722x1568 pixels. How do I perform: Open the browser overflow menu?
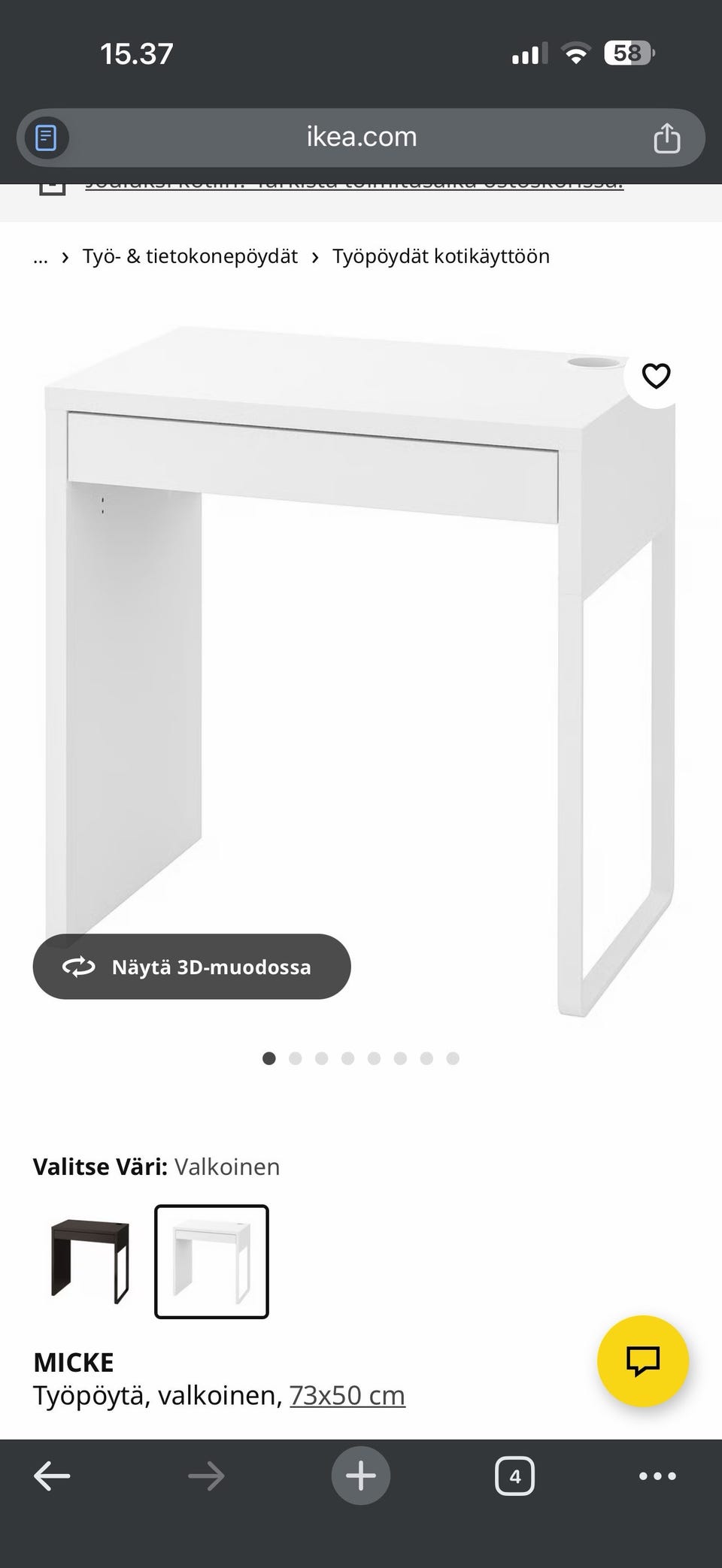coord(657,1476)
